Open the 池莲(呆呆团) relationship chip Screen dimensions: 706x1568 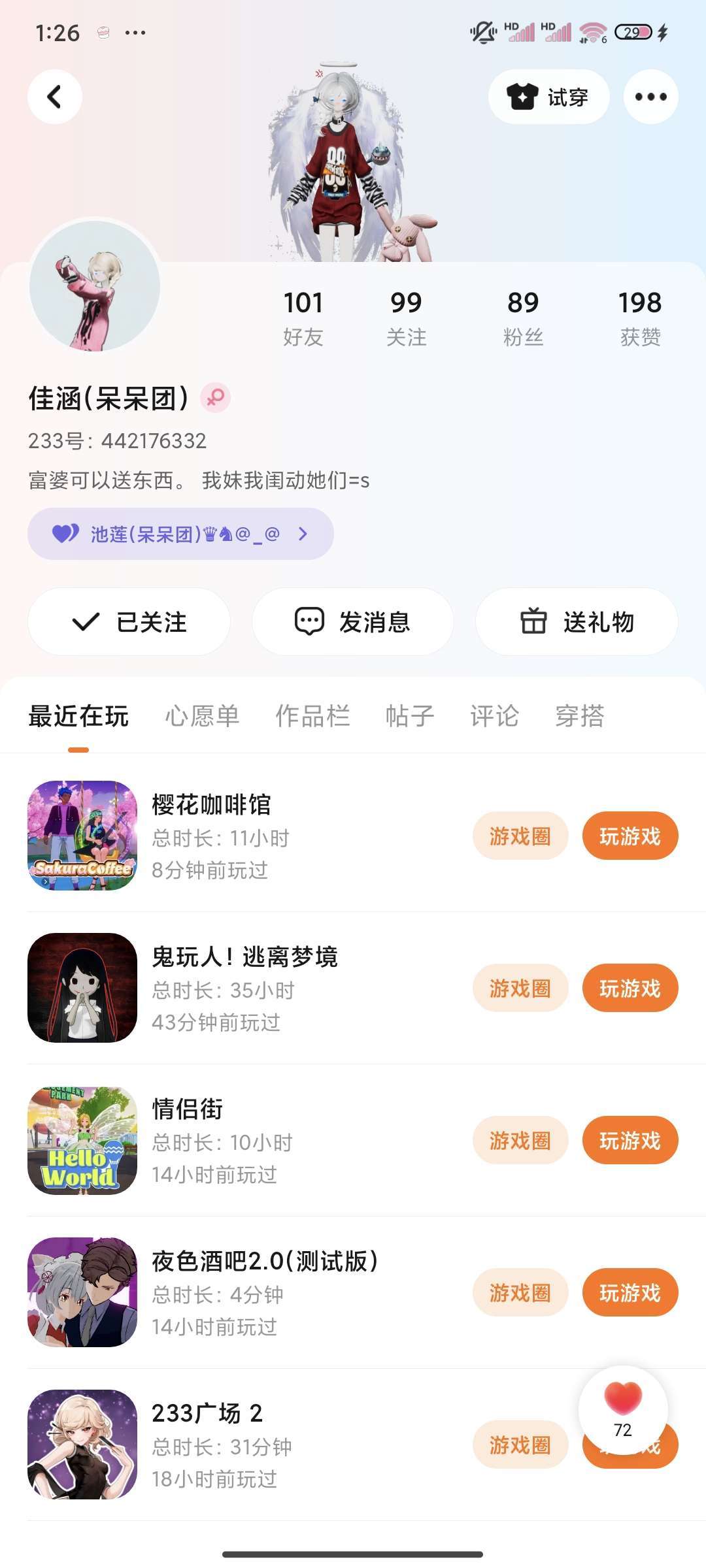click(180, 534)
